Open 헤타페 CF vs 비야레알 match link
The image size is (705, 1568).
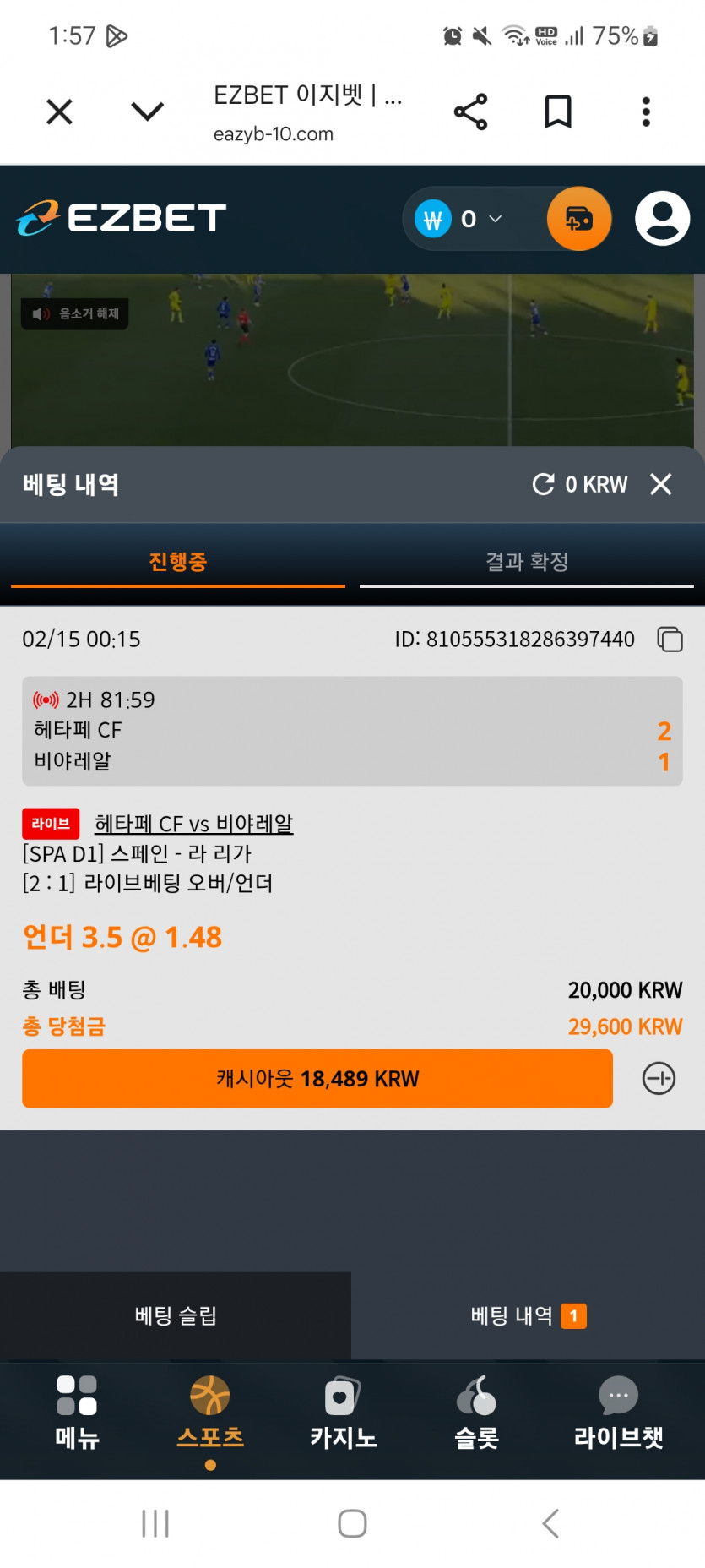pyautogui.click(x=194, y=824)
